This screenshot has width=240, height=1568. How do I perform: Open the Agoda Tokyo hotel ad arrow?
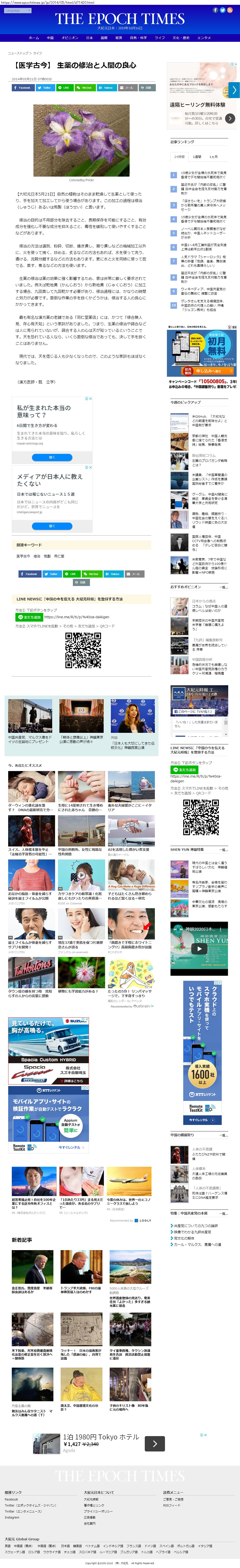pyautogui.click(x=155, y=1443)
